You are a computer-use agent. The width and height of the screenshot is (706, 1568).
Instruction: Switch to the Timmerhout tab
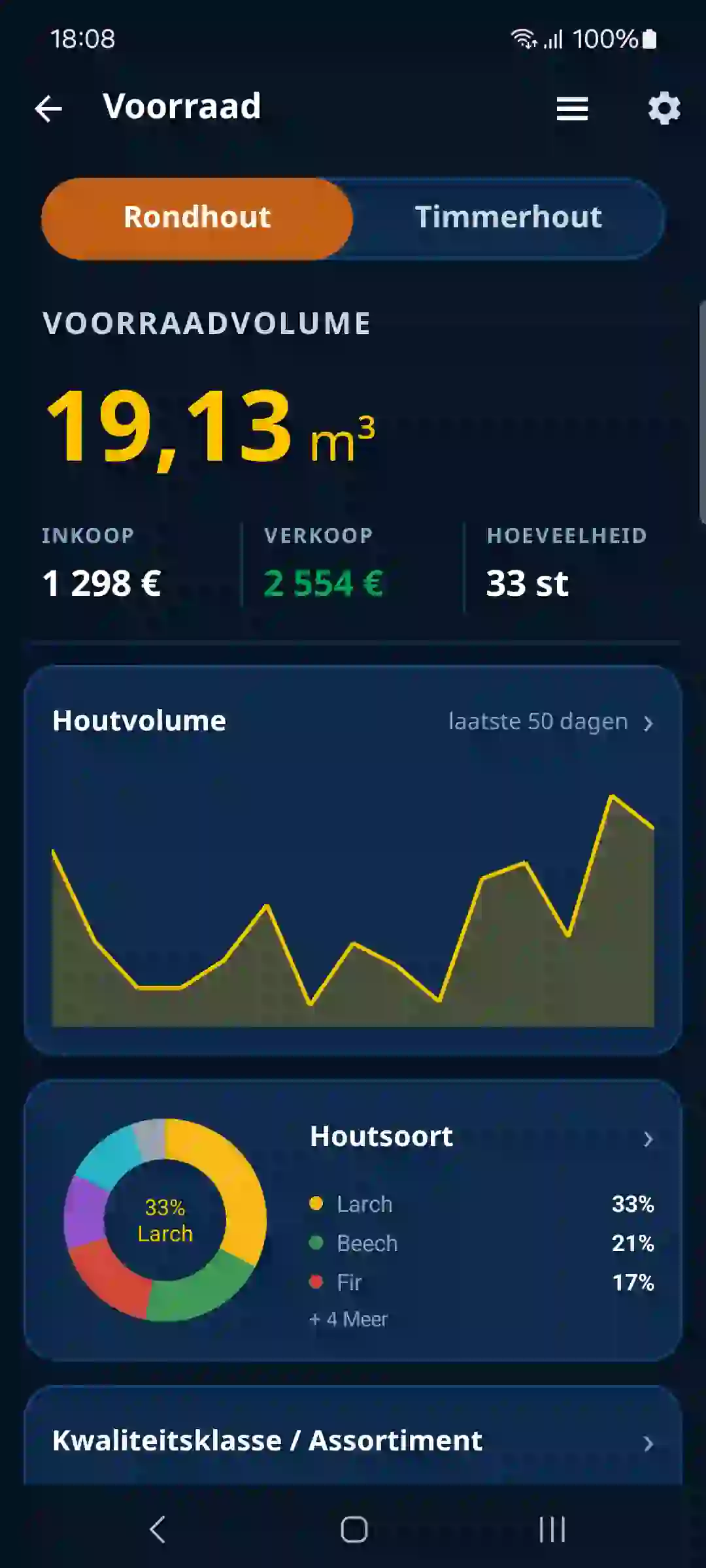[x=509, y=218]
